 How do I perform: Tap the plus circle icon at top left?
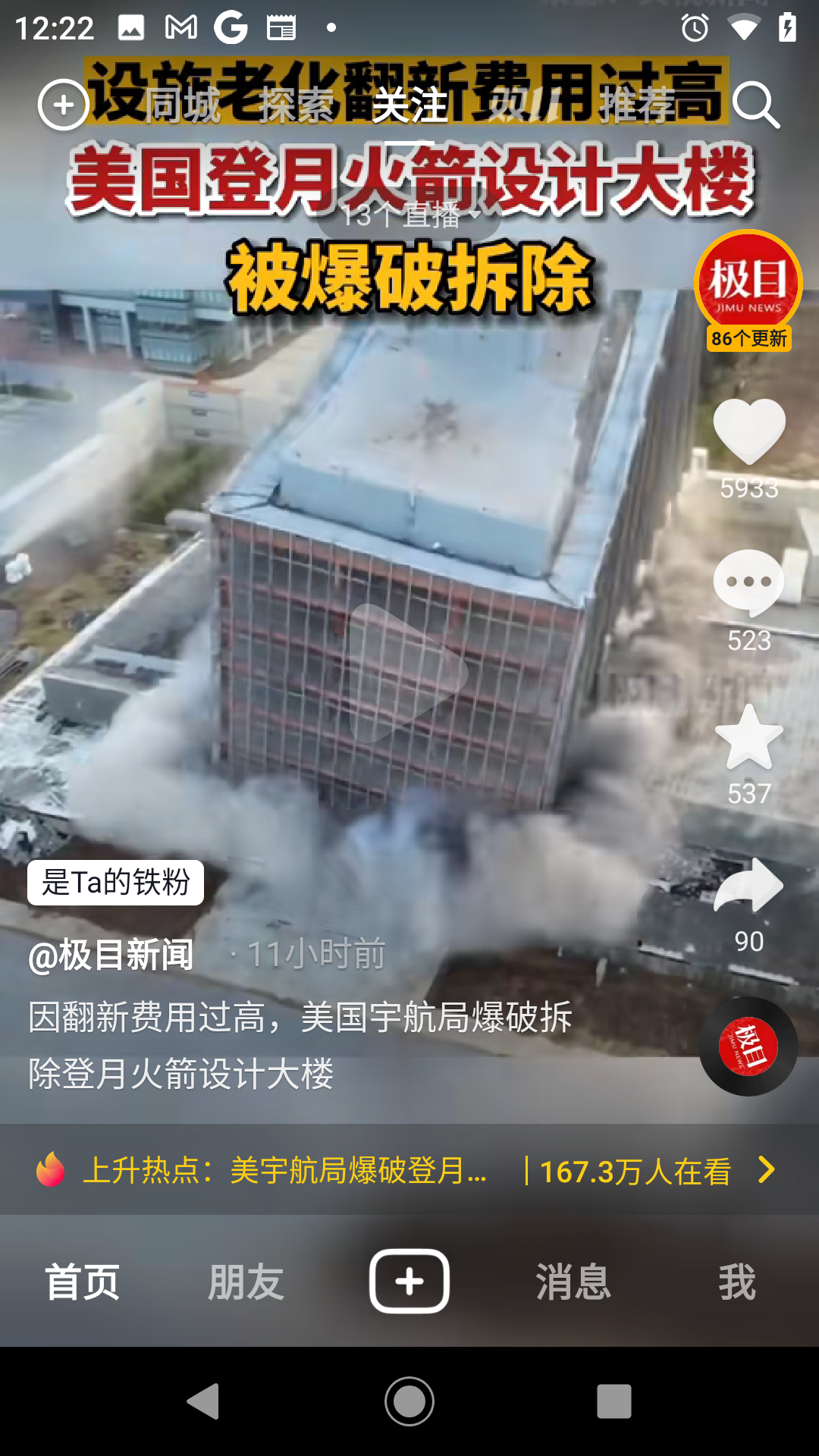[64, 105]
